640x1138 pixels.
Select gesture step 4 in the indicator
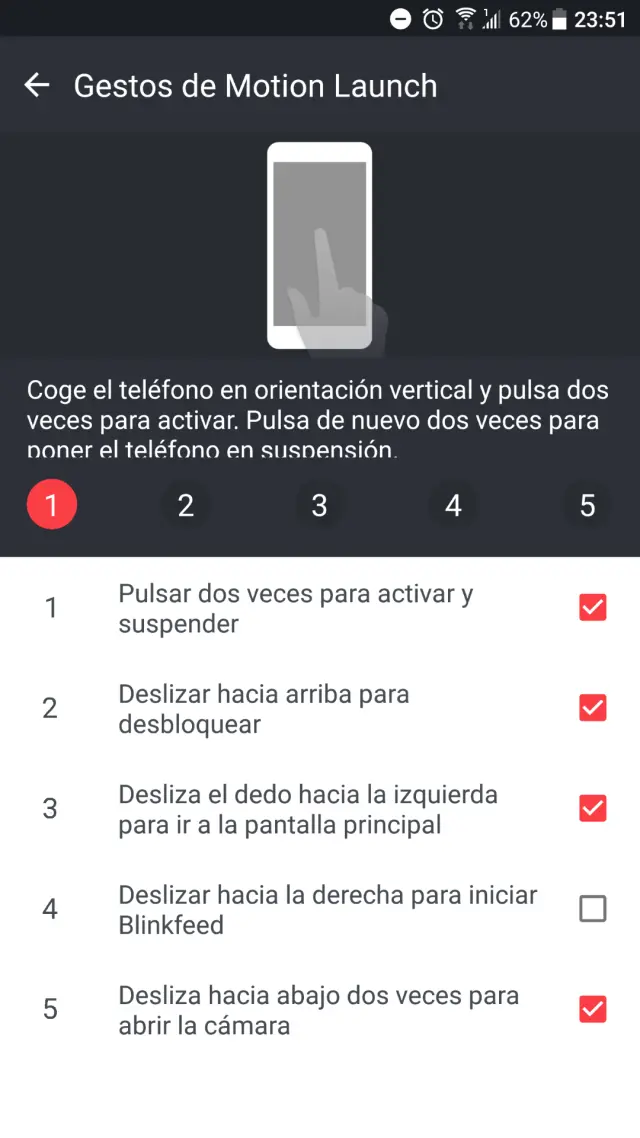pos(453,506)
